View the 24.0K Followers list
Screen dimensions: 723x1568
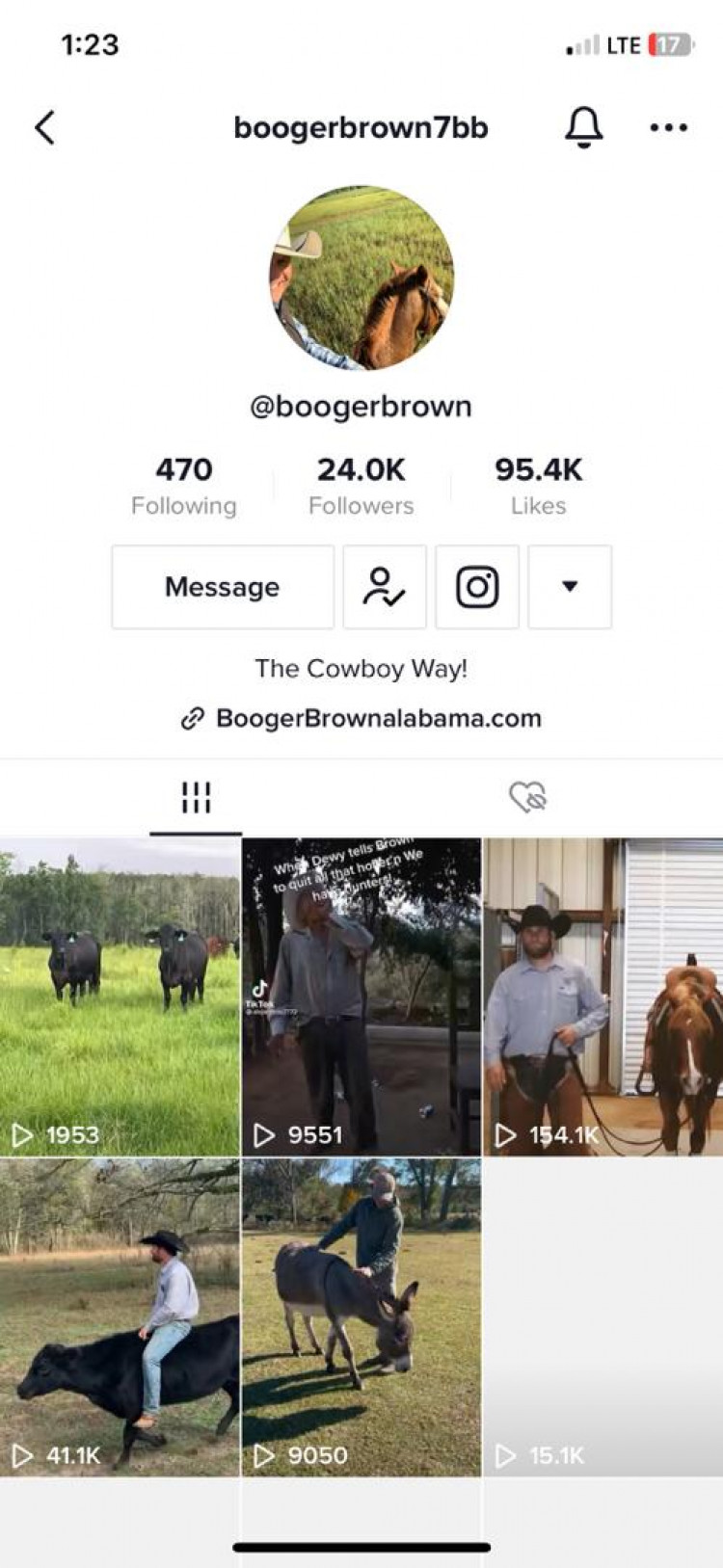361,486
